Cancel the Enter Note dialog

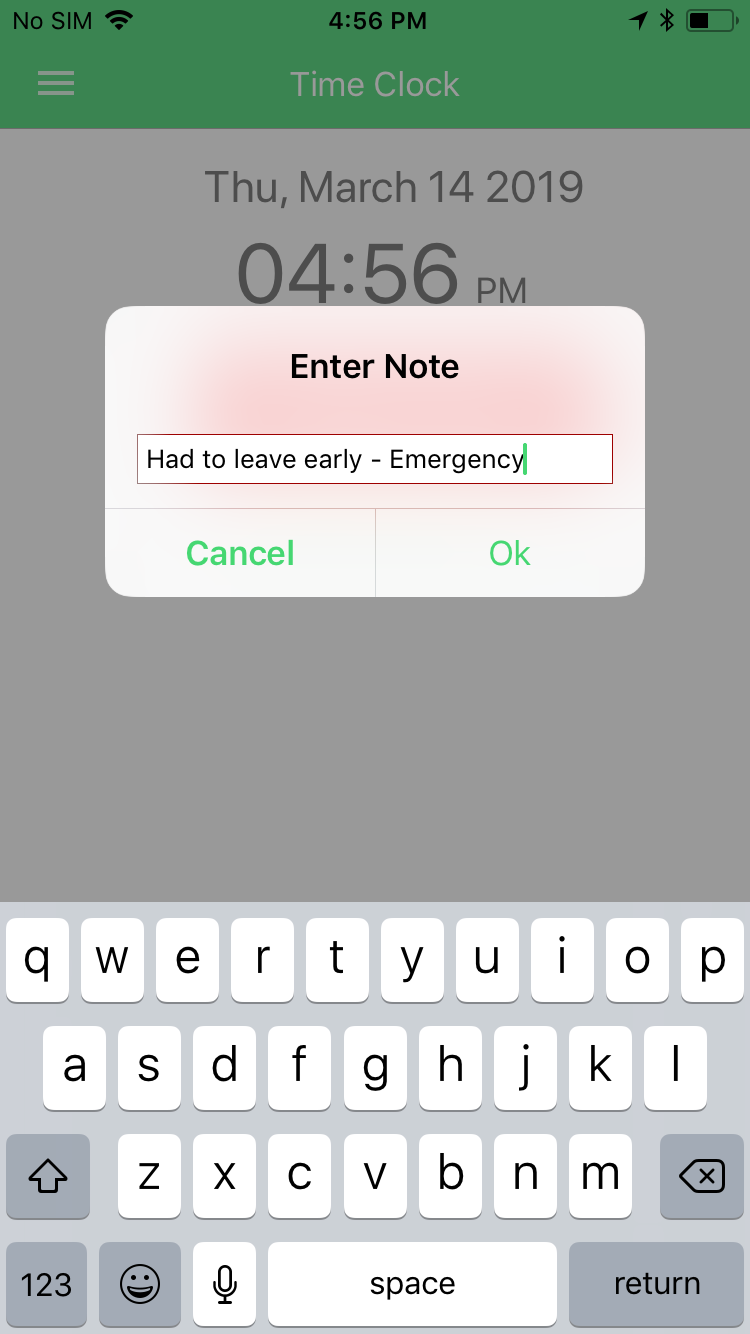tap(240, 553)
